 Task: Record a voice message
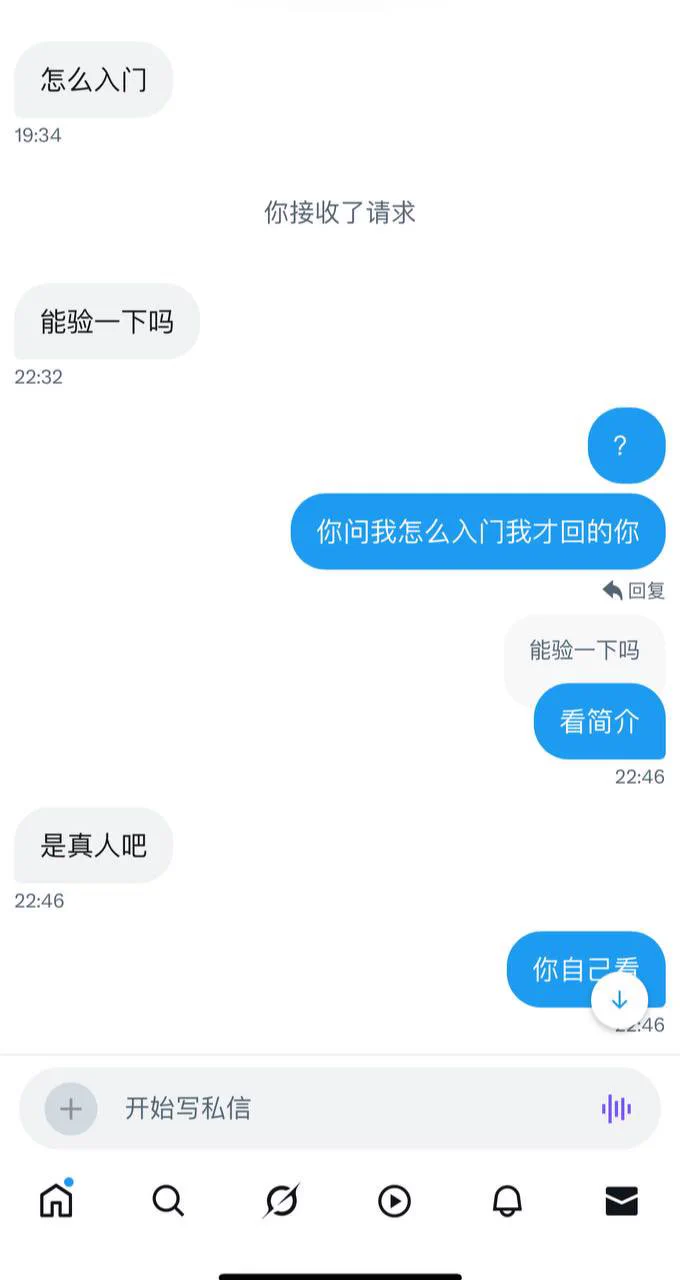[x=616, y=1108]
